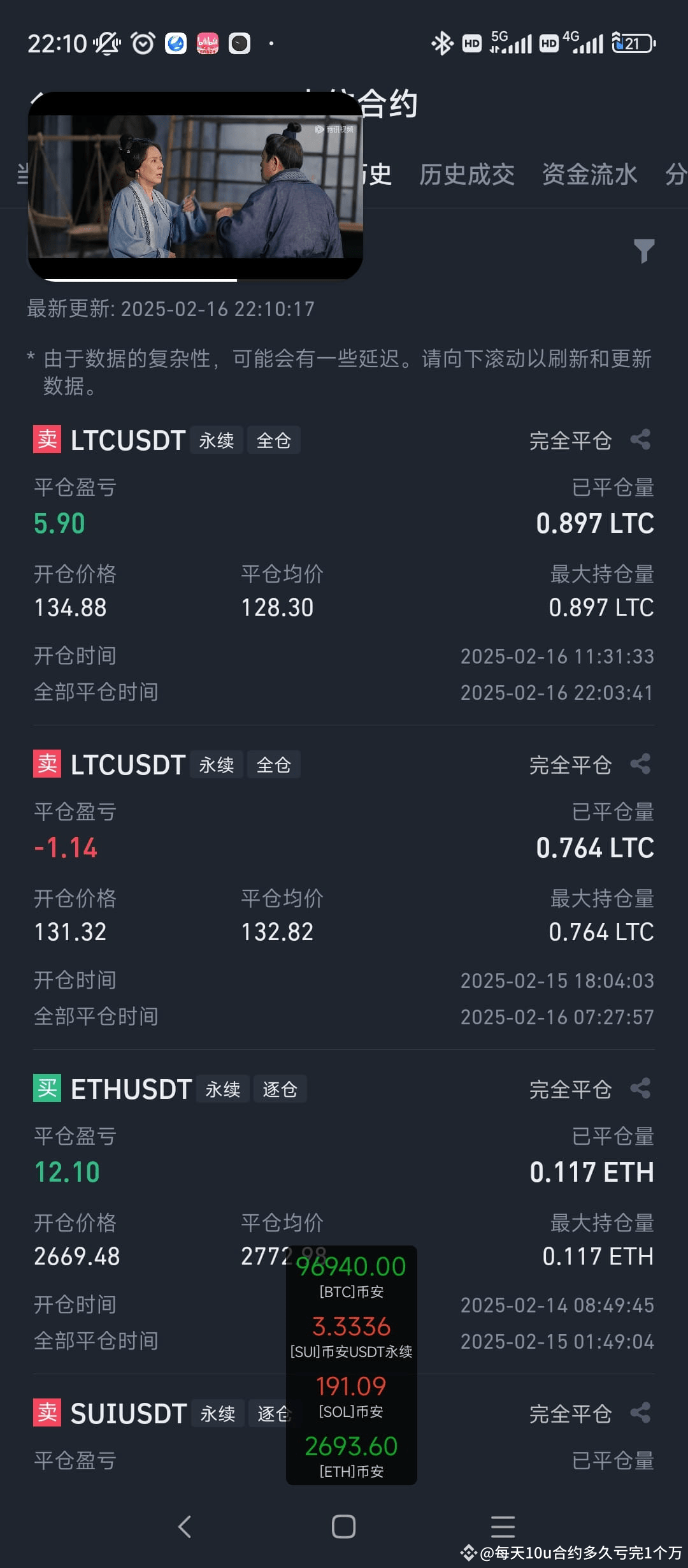This screenshot has width=688, height=1568.
Task: Open the filter funnel icon
Action: 645,250
